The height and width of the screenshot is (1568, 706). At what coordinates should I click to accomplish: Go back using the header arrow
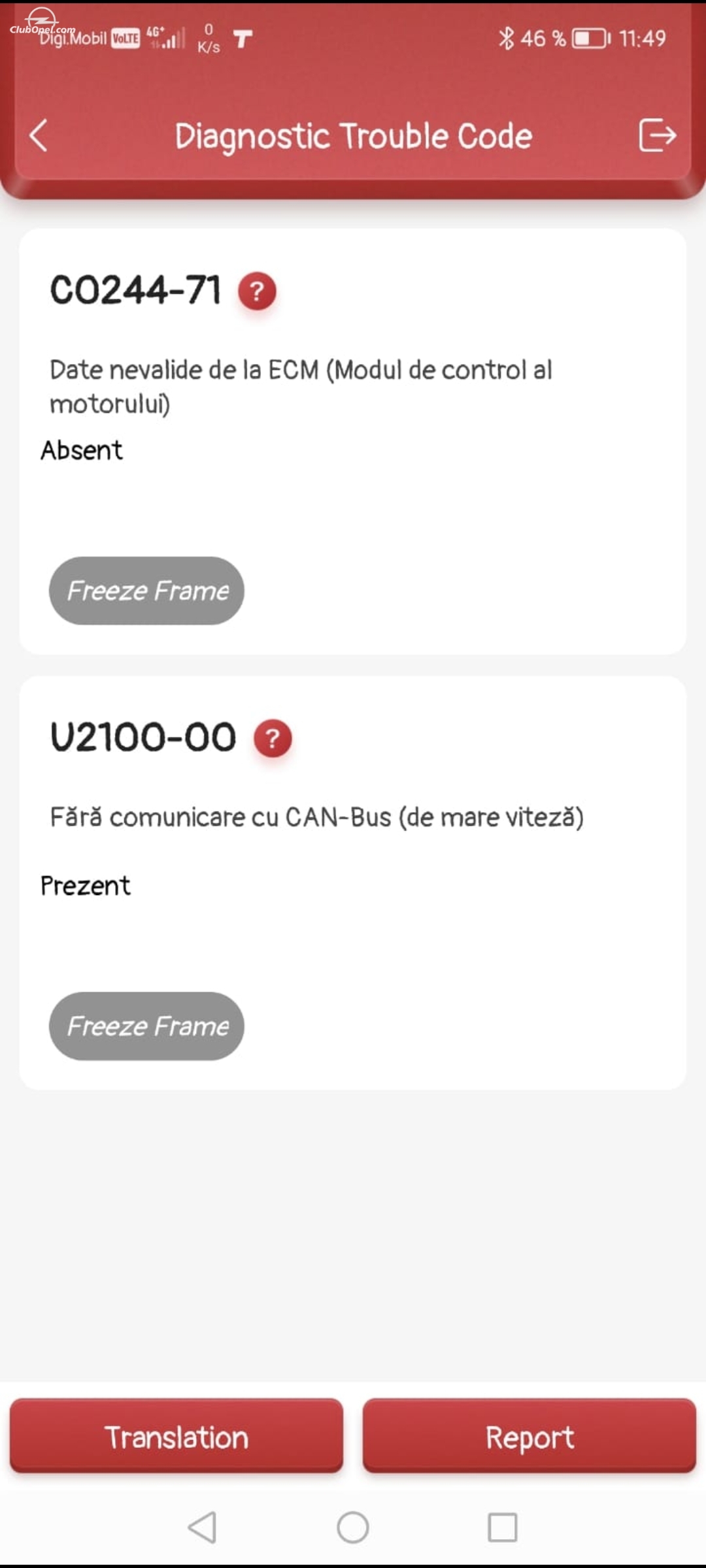pos(39,135)
